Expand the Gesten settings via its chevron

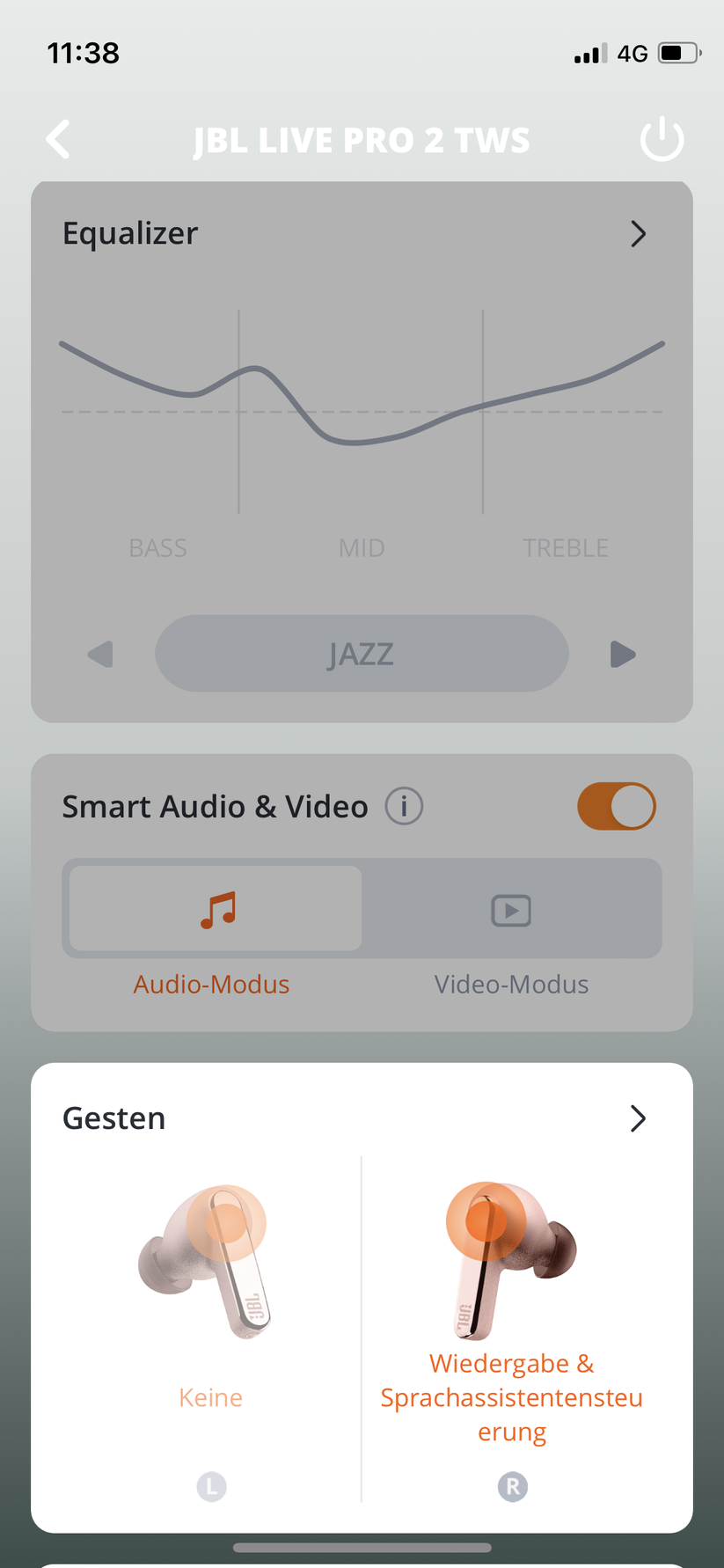point(638,1118)
